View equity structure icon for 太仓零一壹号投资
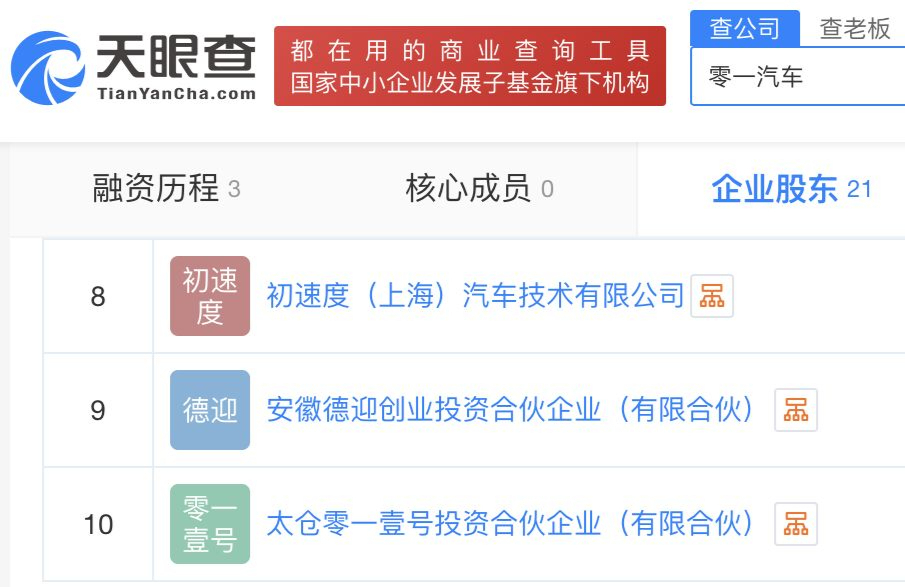 point(796,523)
